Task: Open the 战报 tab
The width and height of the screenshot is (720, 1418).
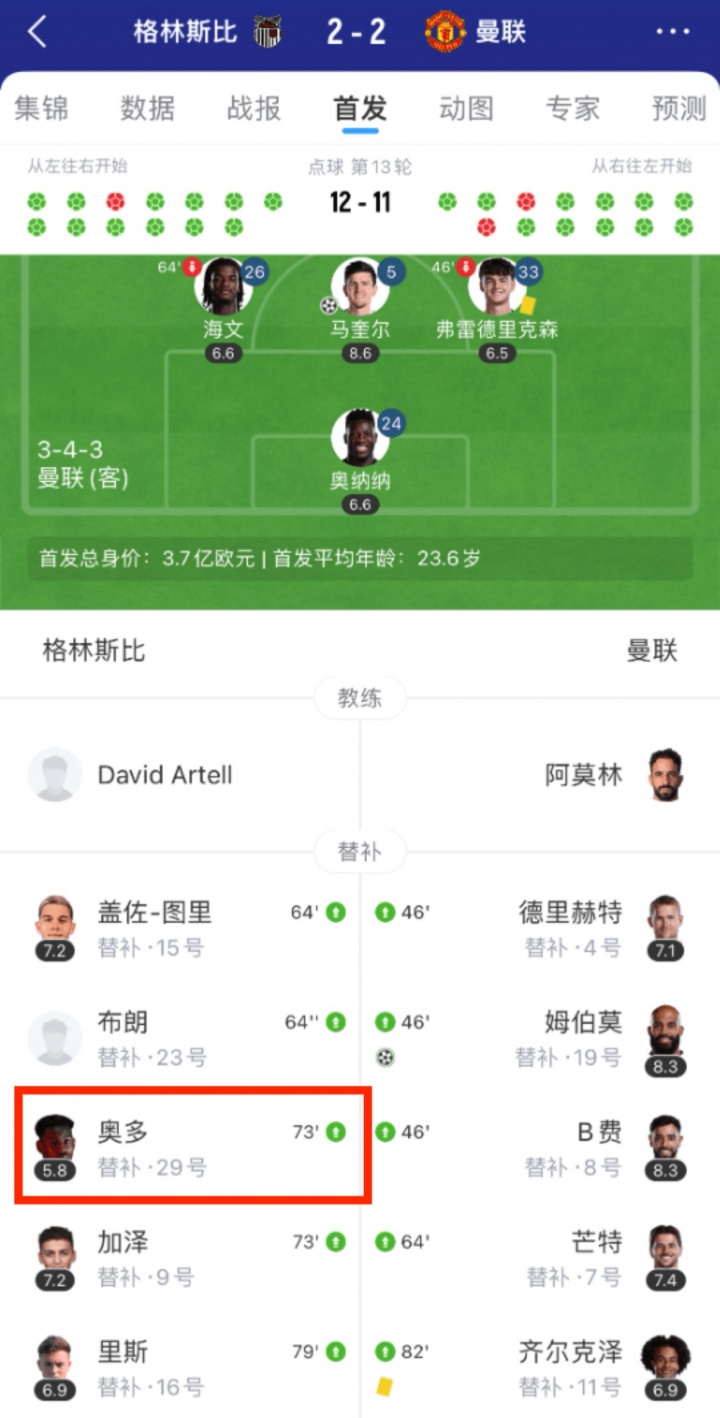Action: (x=254, y=108)
